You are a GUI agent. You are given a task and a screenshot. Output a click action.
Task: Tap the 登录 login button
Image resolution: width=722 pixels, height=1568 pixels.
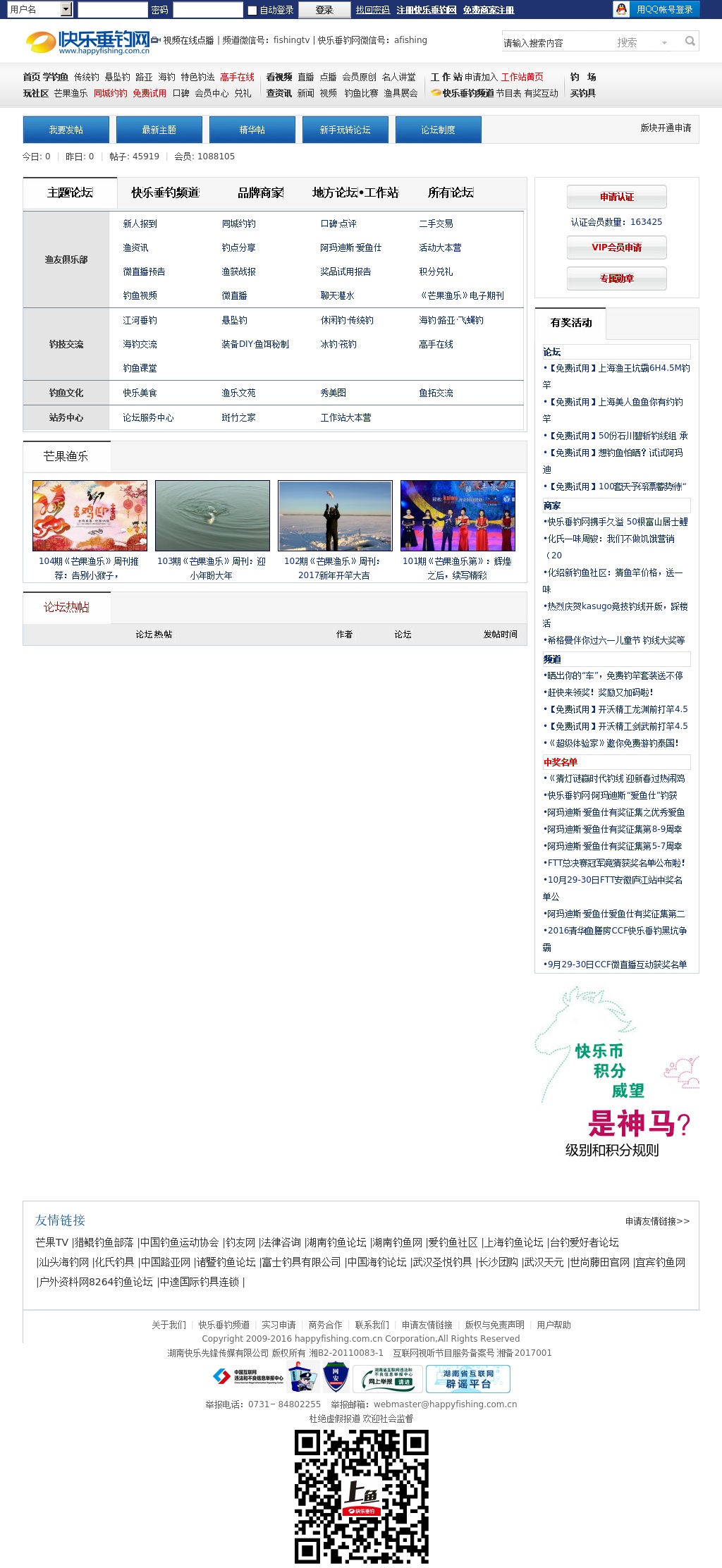tap(324, 10)
